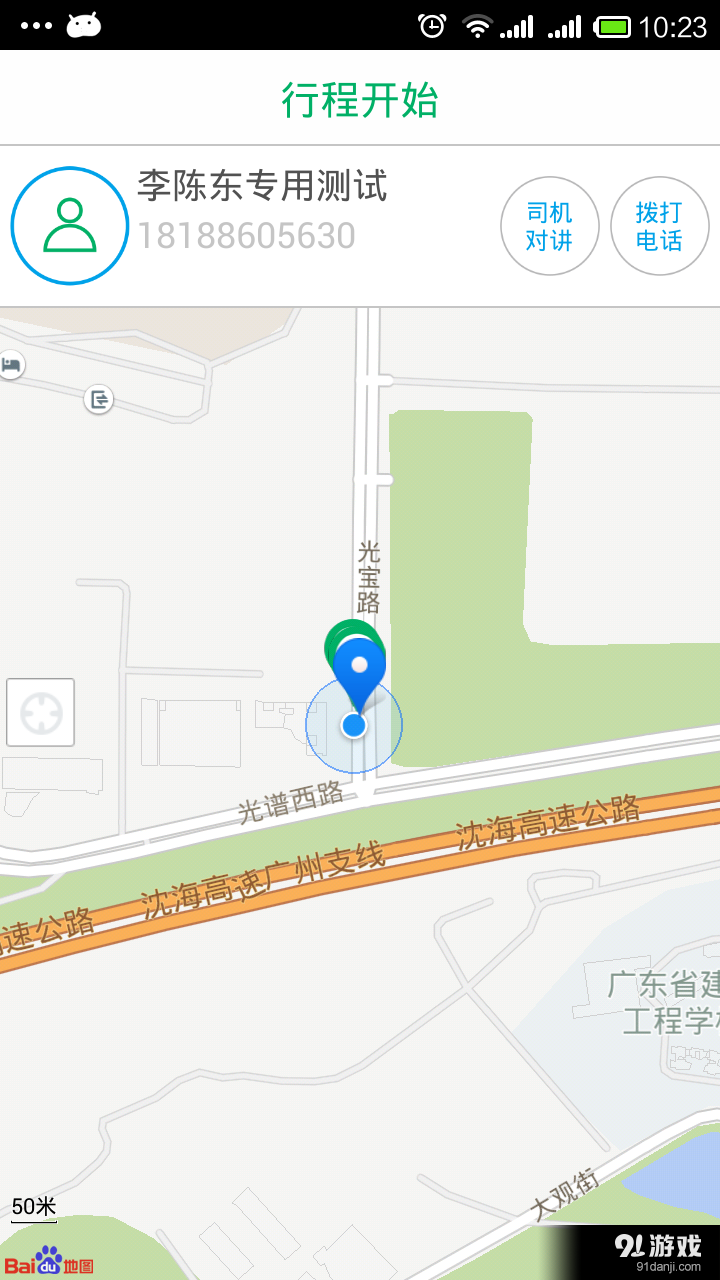Tap the passenger avatar icon in the profile card
The width and height of the screenshot is (720, 1280).
(68, 225)
